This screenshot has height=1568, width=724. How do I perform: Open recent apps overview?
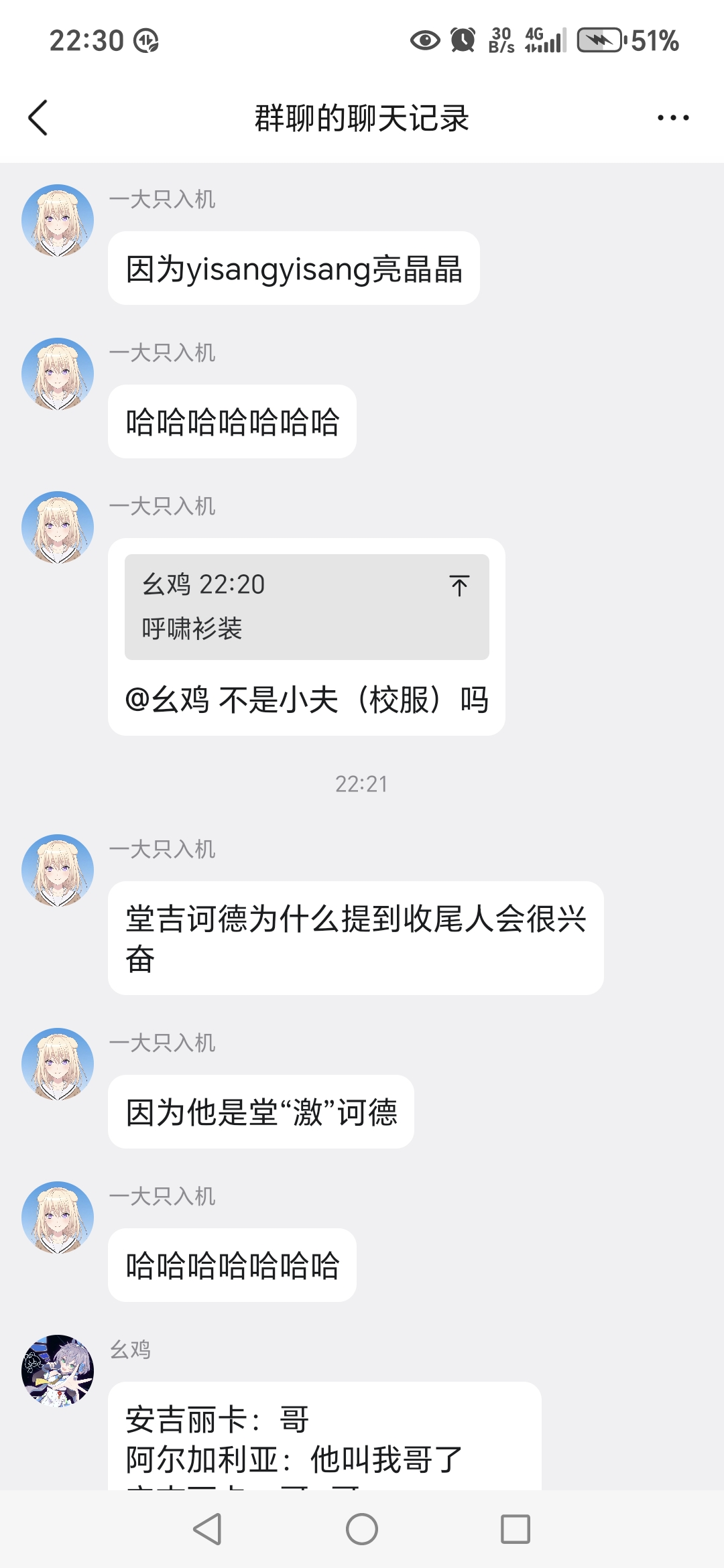[x=515, y=1529]
